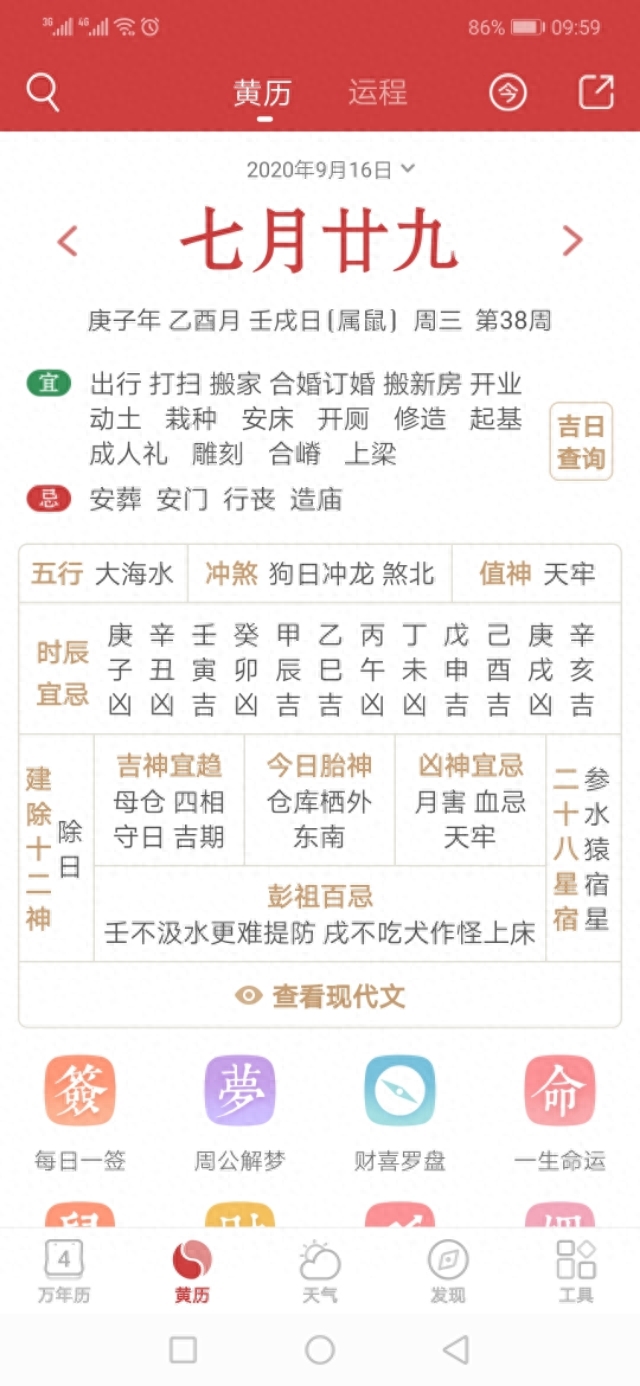
Task: Switch to the 天气 weather tab
Action: (320, 1271)
